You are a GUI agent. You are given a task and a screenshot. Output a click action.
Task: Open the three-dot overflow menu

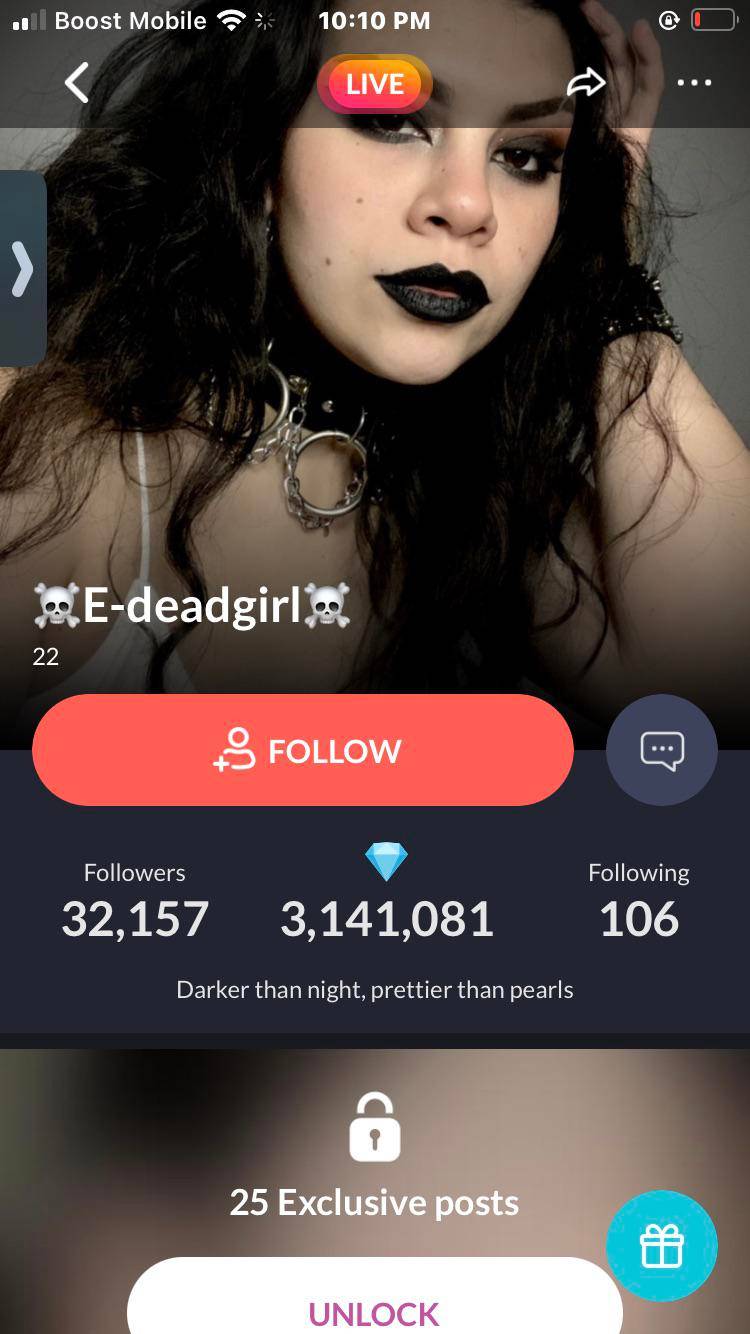(694, 83)
